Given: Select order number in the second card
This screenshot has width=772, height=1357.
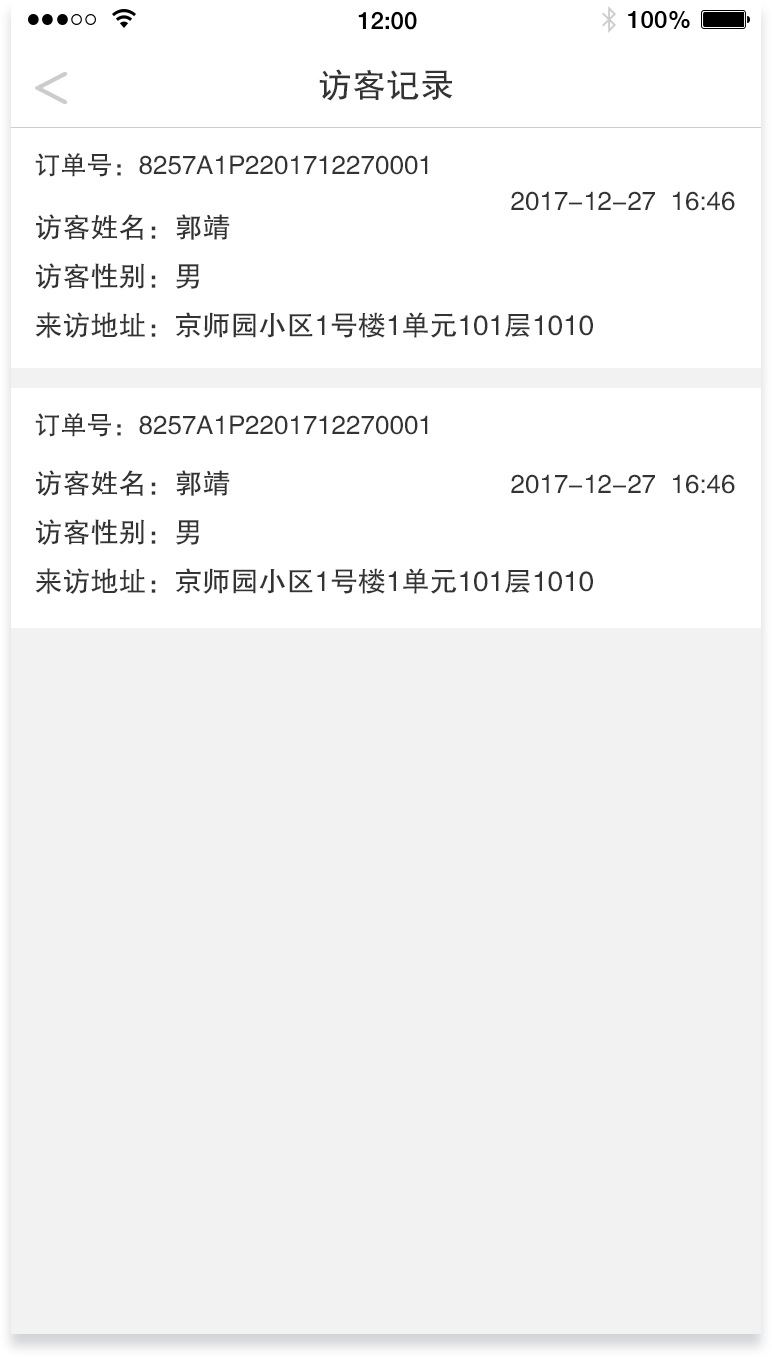Looking at the screenshot, I should click(x=230, y=424).
